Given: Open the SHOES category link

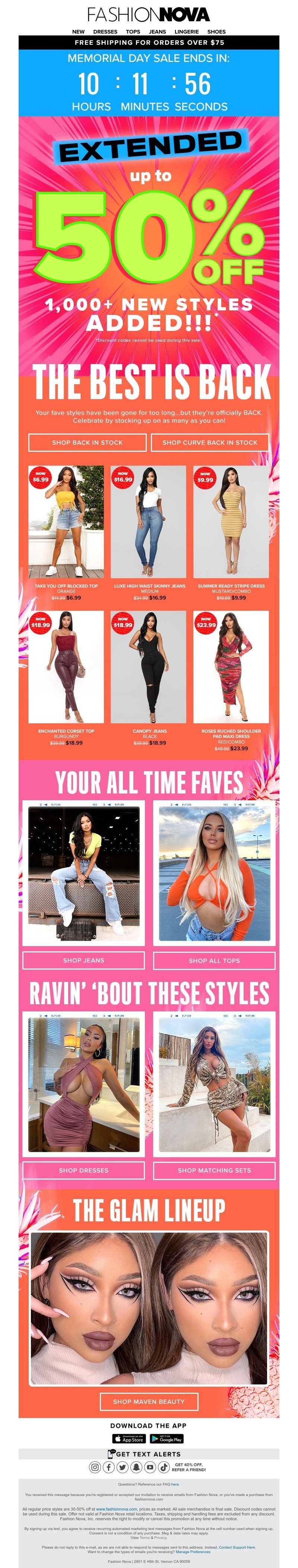Looking at the screenshot, I should click(x=216, y=32).
